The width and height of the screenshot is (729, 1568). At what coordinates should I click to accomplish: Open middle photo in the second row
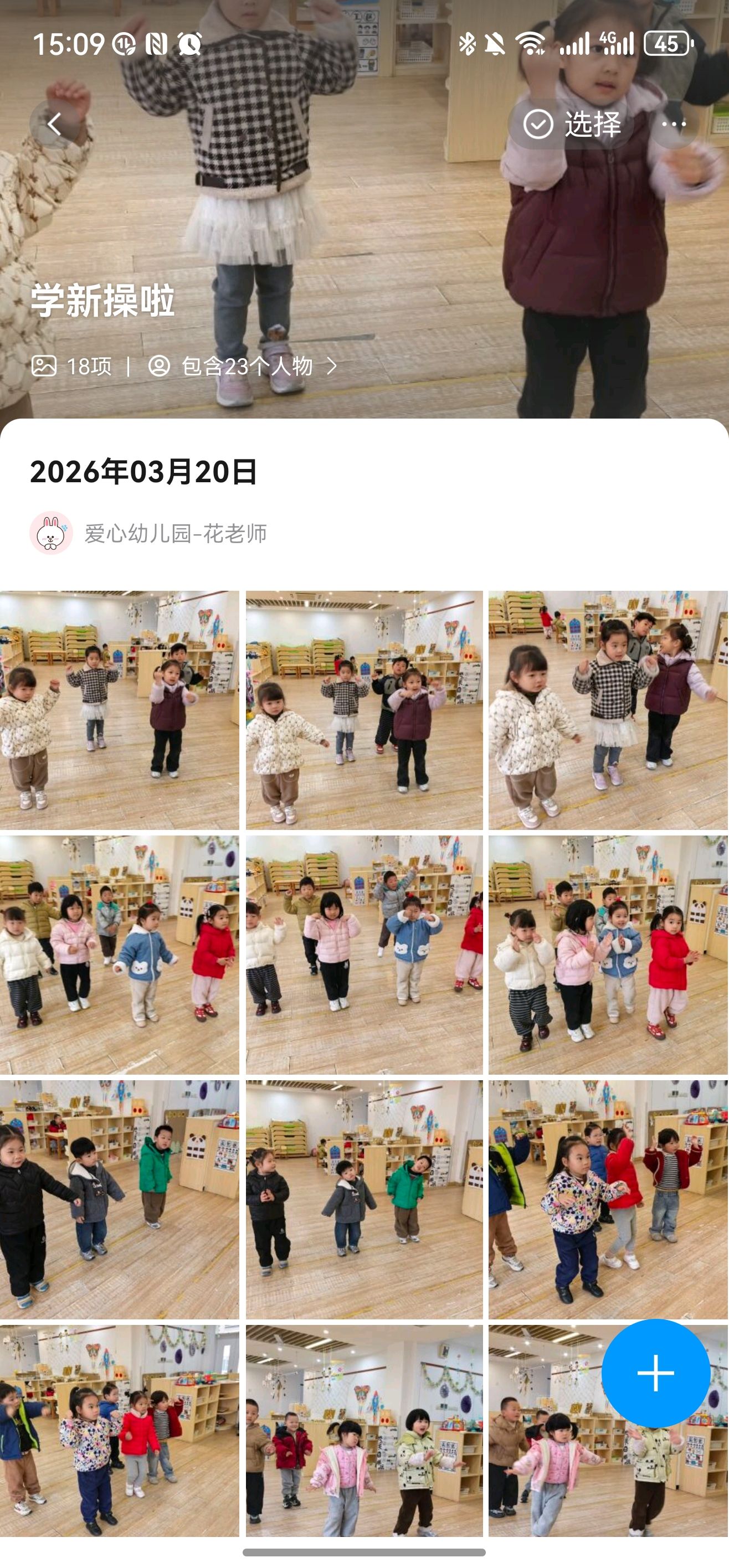click(364, 955)
